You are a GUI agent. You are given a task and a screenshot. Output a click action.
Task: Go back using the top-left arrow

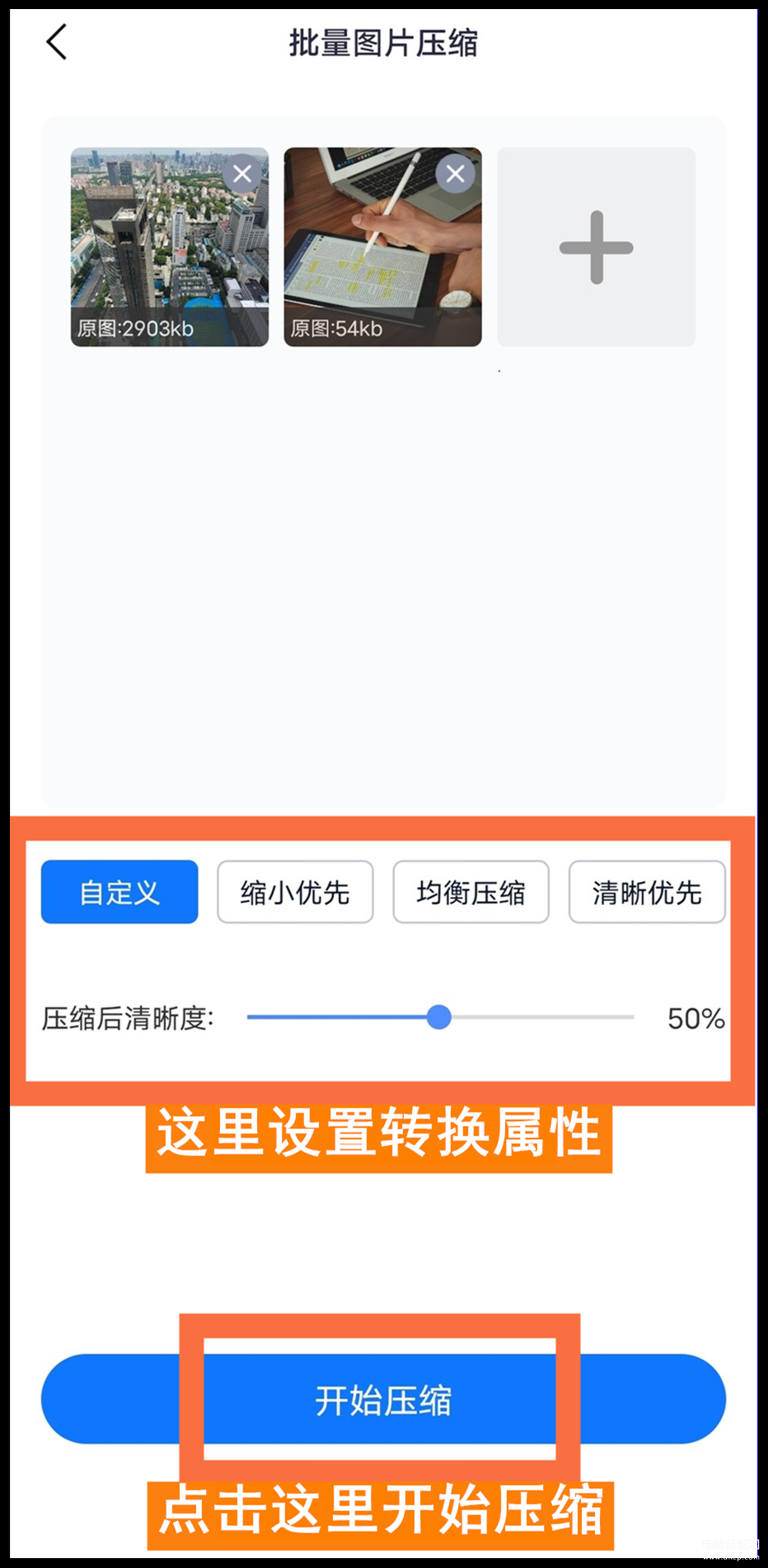coord(56,42)
